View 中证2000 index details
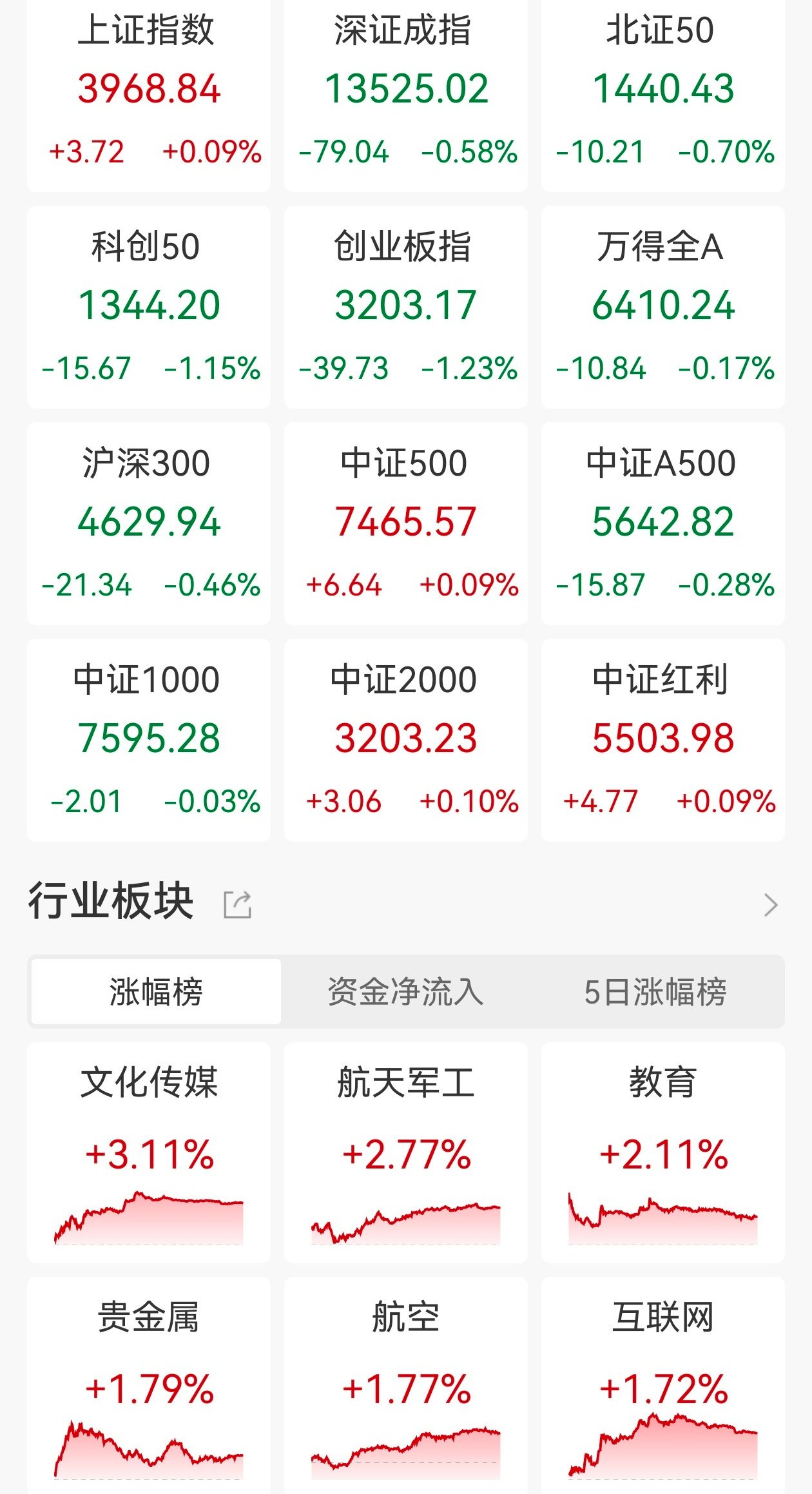 tap(405, 740)
